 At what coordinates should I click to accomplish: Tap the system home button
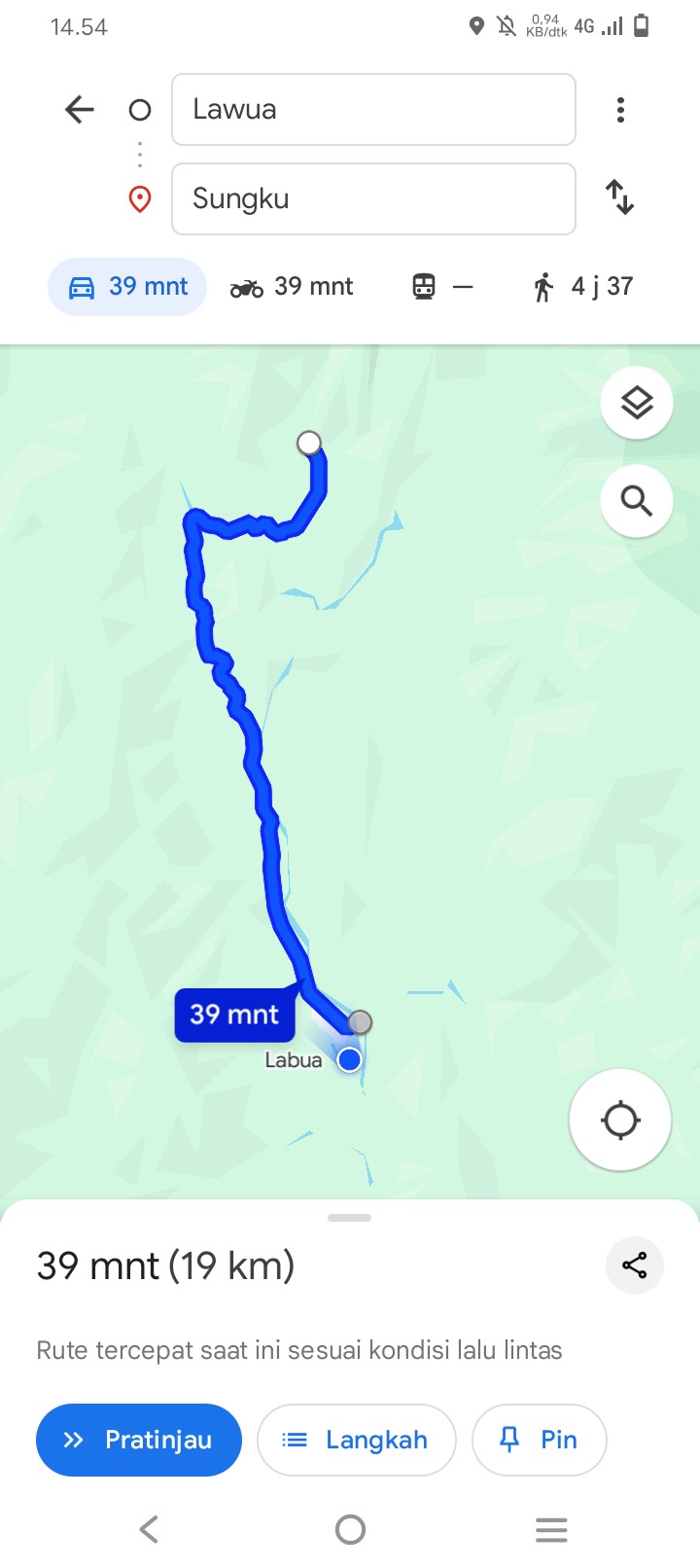pos(350,1529)
